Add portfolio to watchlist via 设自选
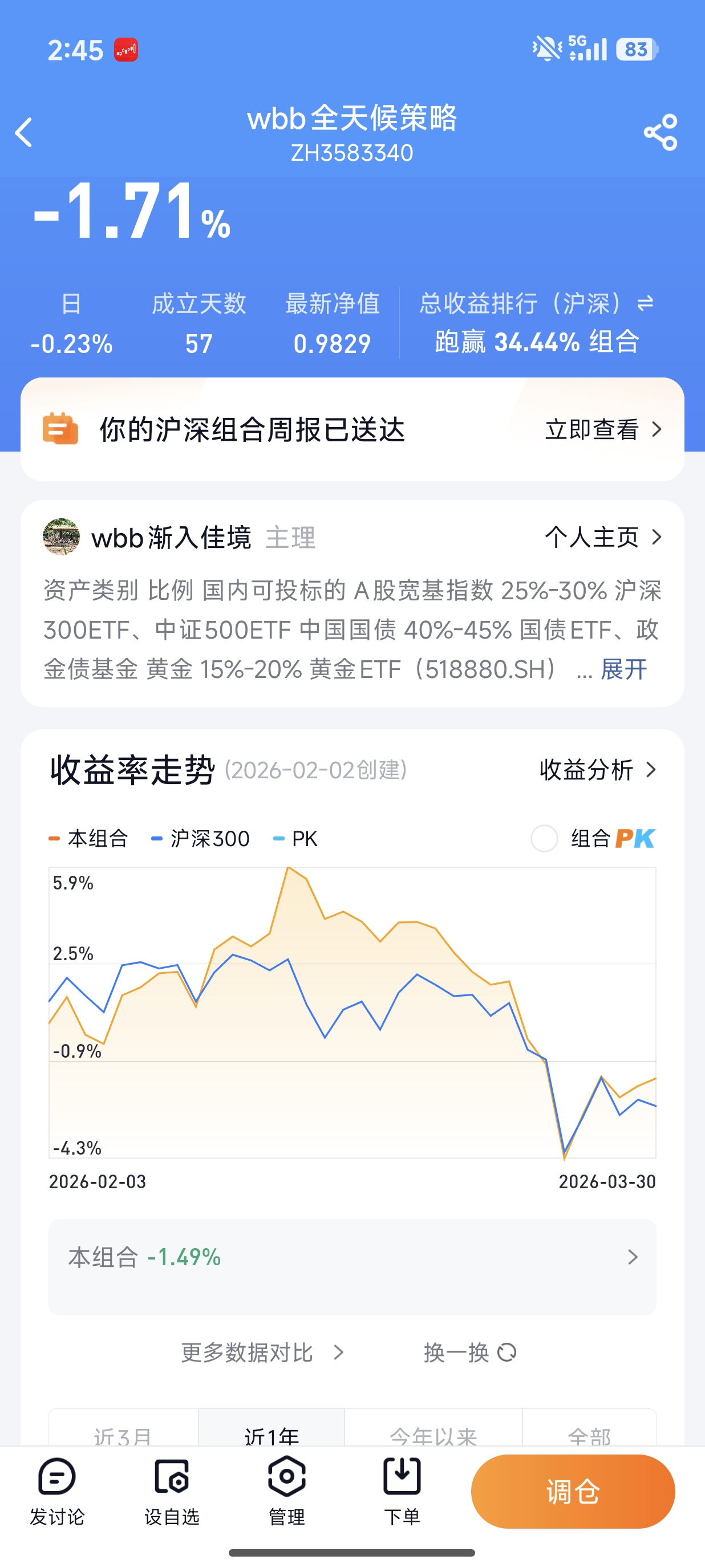705x1568 pixels. pos(172,1490)
